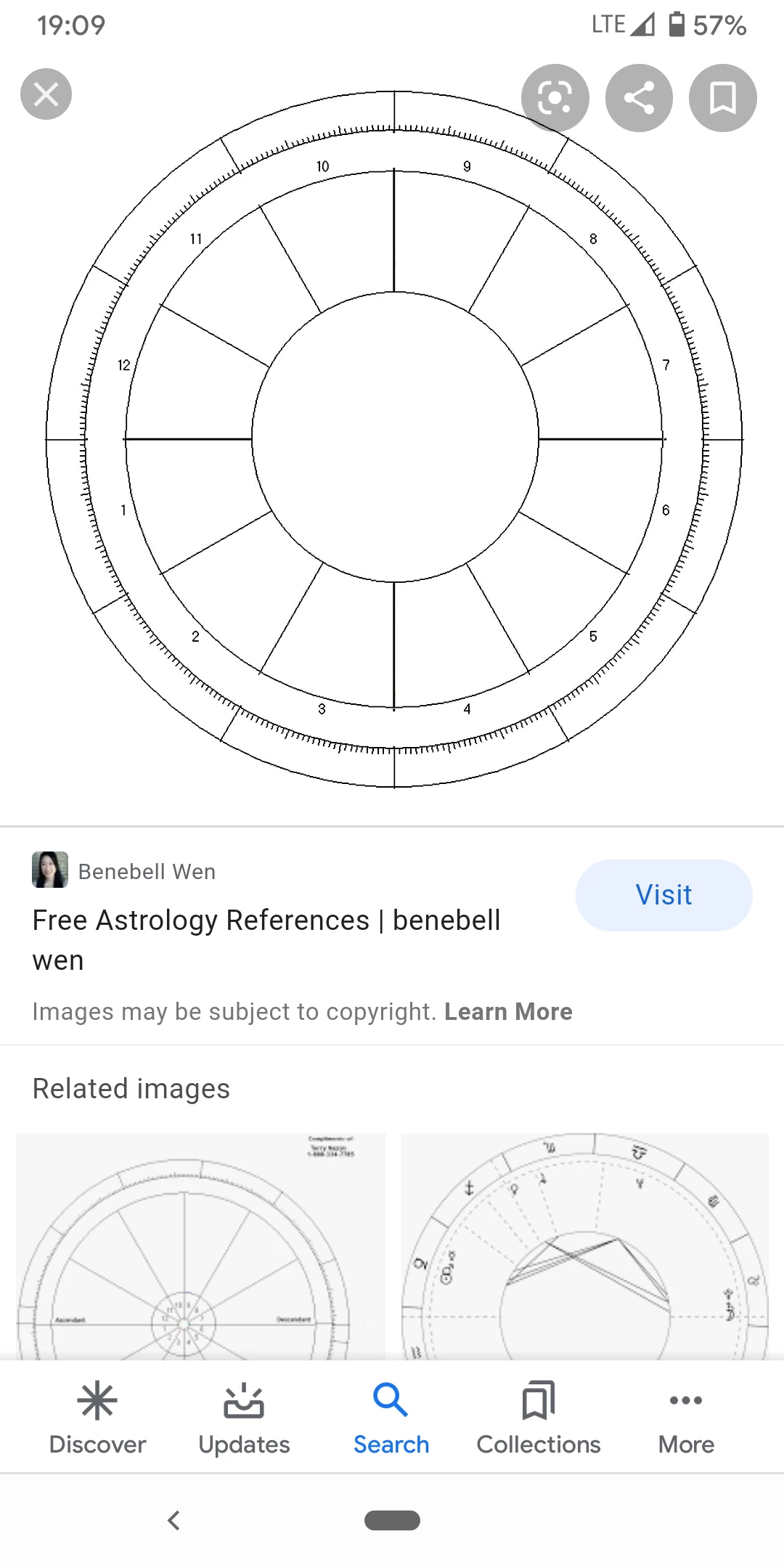Open the blank astrology chart image
This screenshot has height=1568, width=784.
click(x=394, y=439)
